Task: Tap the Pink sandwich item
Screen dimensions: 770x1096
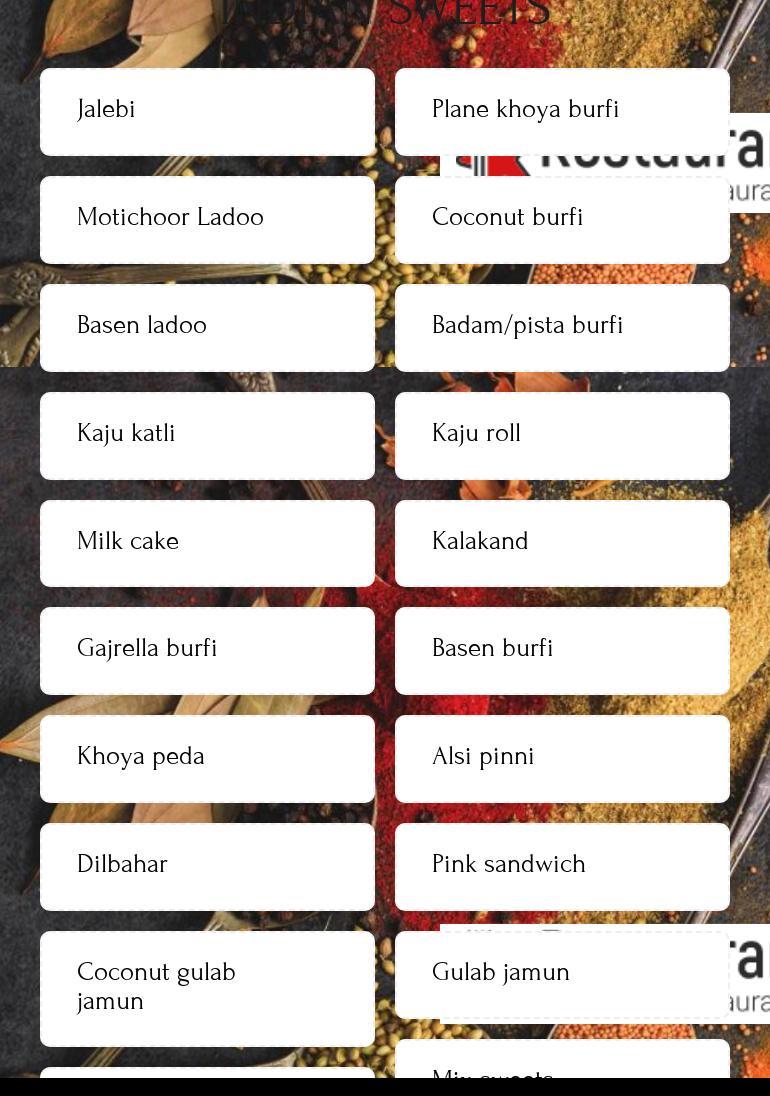Action: (562, 866)
